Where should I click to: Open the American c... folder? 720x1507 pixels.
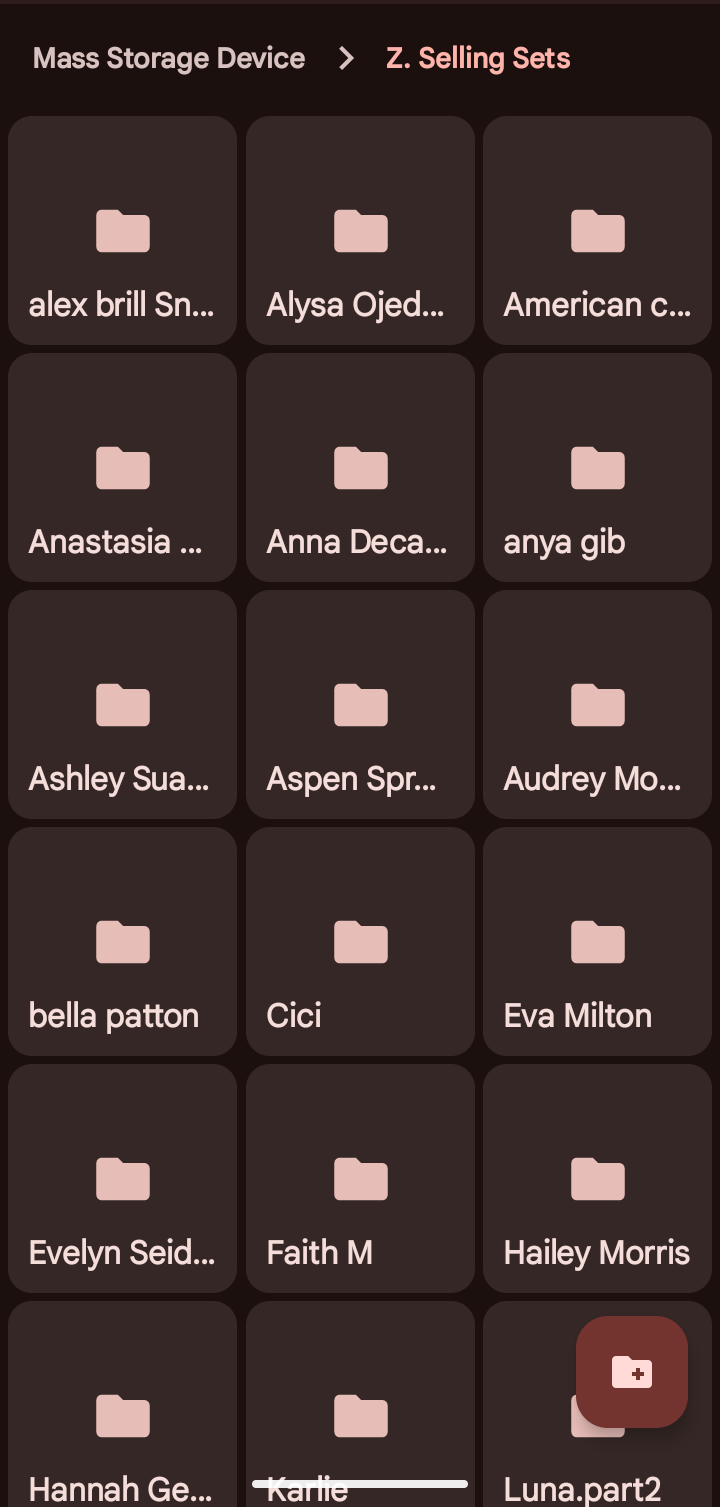click(x=597, y=231)
